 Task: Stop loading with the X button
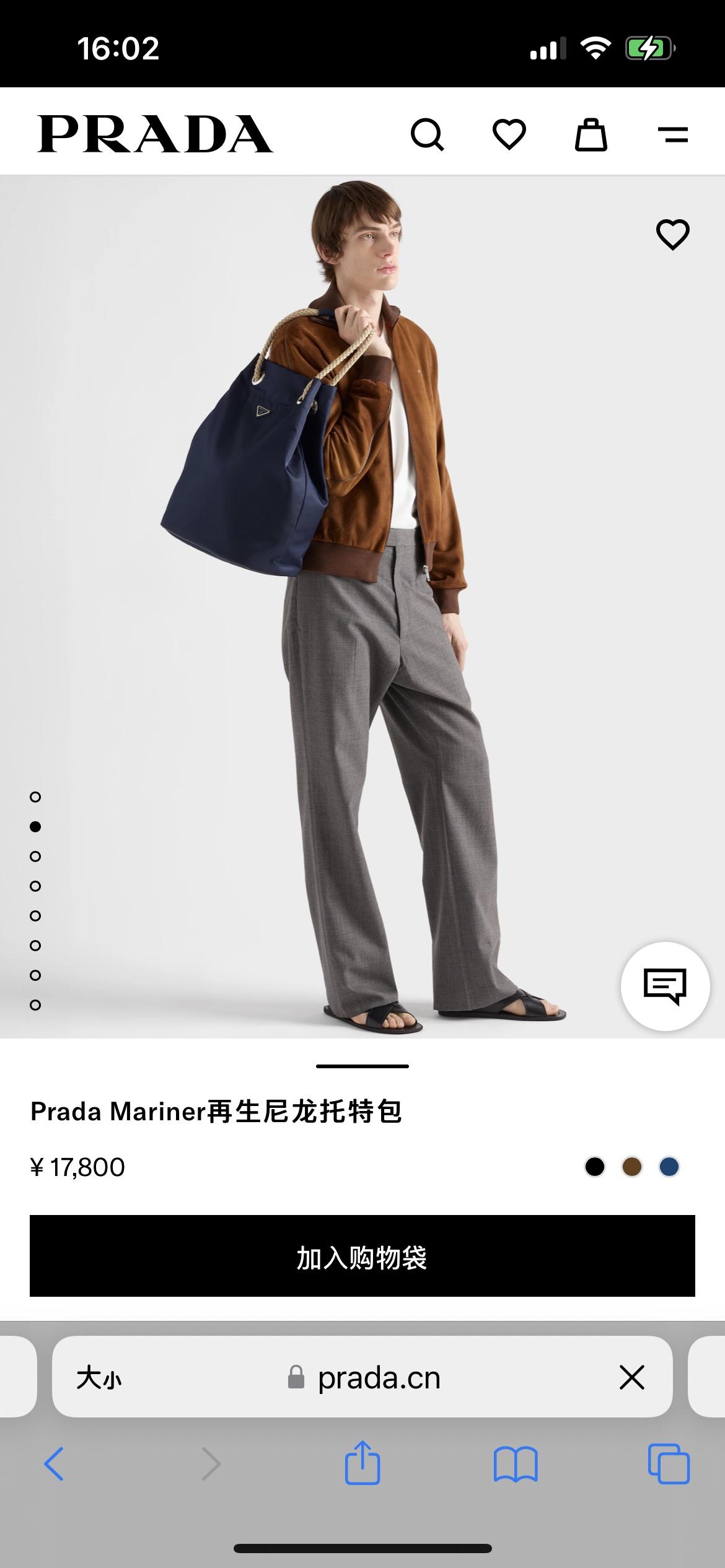pos(631,1378)
